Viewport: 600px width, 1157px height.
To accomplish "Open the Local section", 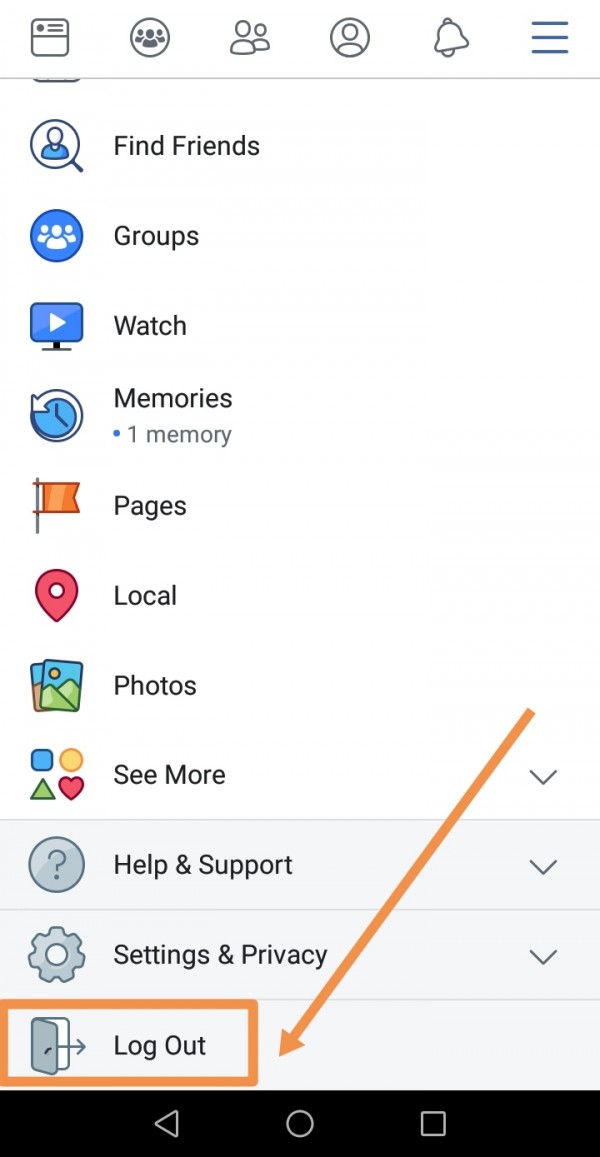I will (x=145, y=596).
